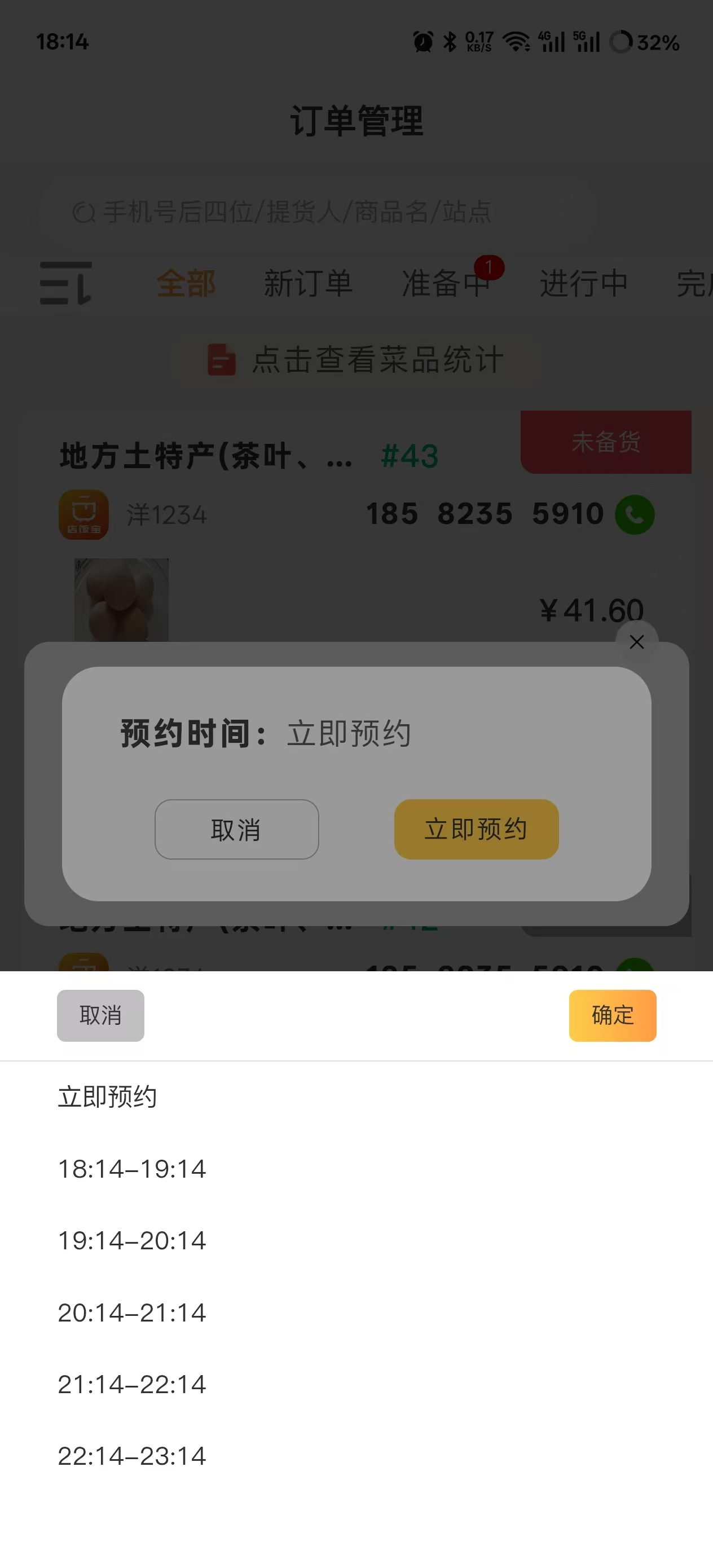This screenshot has width=713, height=1568.
Task: Choose the 18:14–19:14 time slot
Action: pos(132,1169)
